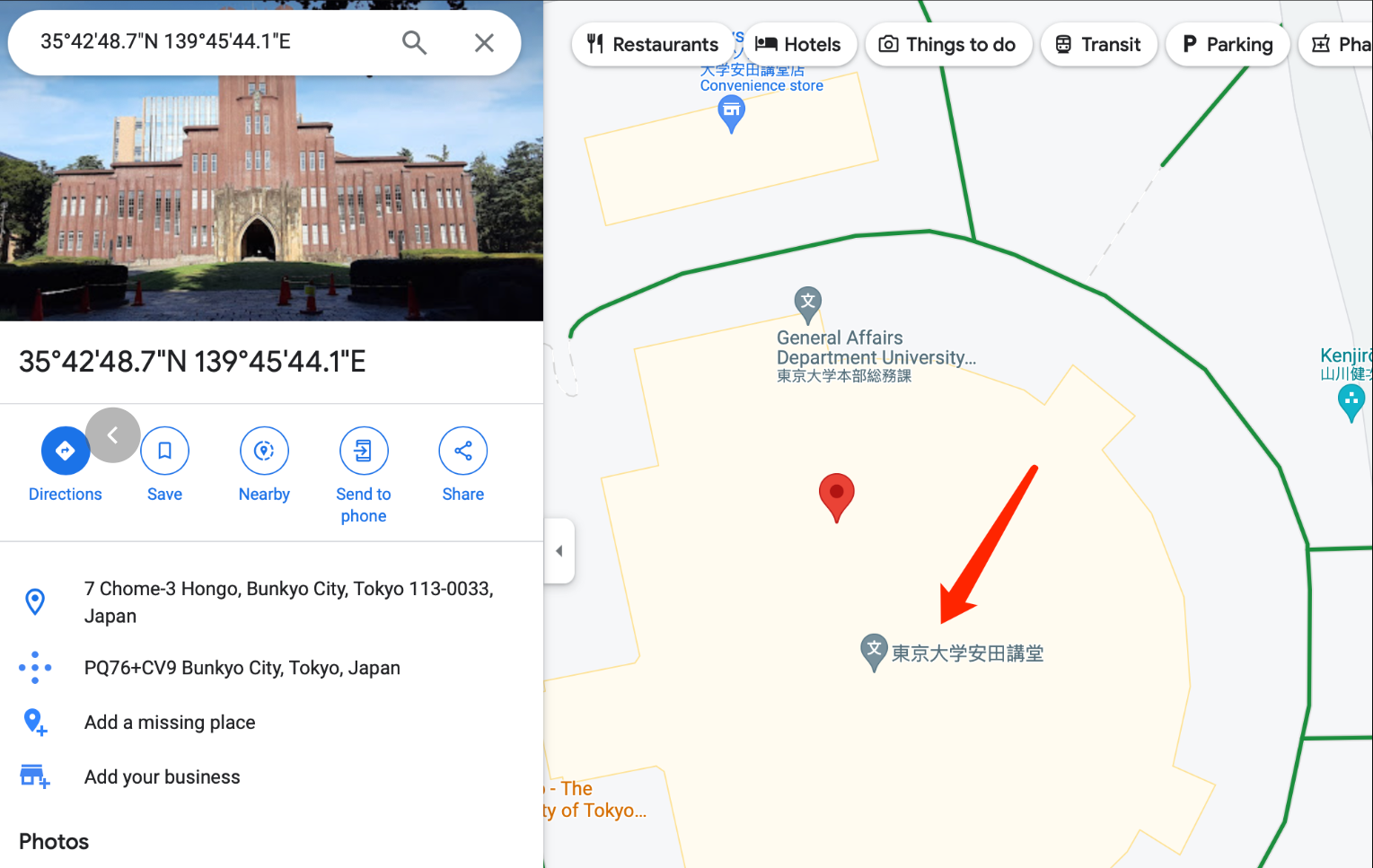This screenshot has height=868, width=1373.
Task: Send location to phone
Action: tap(364, 451)
